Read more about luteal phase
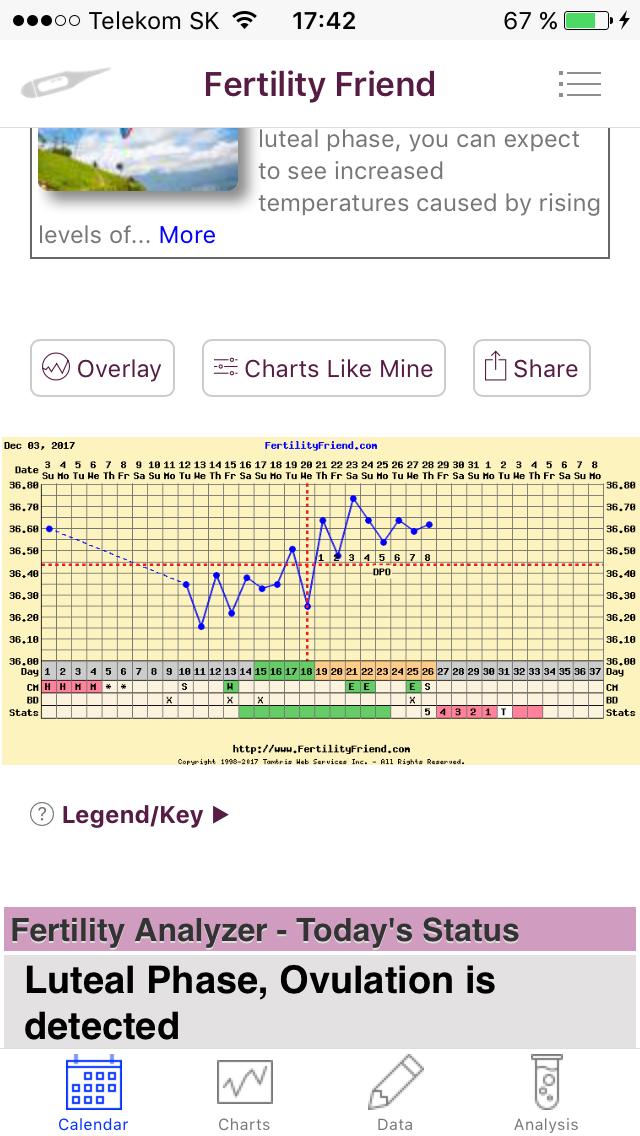Image resolution: width=640 pixels, height=1136 pixels. click(x=187, y=235)
